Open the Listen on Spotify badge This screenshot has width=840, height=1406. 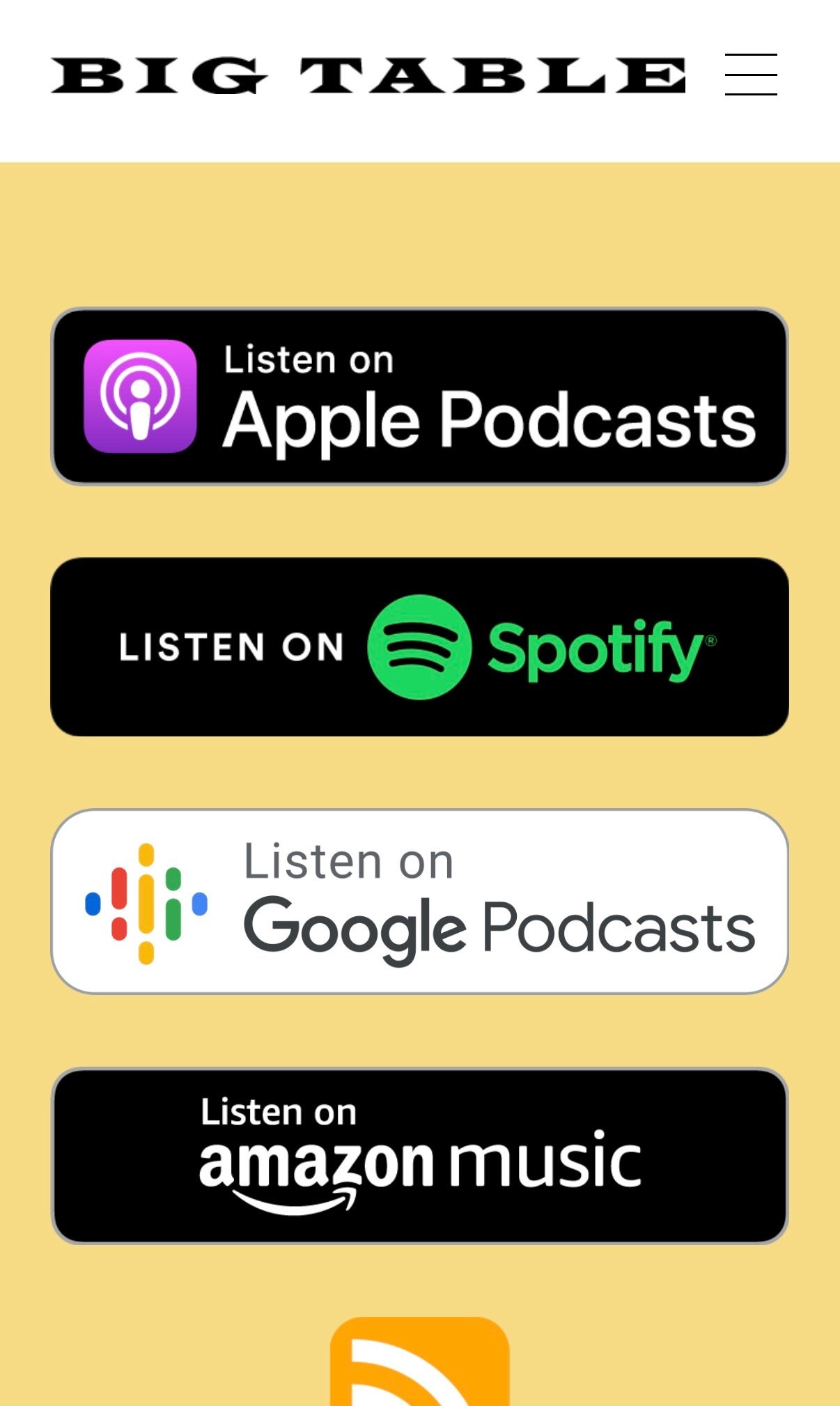pyautogui.click(x=419, y=647)
